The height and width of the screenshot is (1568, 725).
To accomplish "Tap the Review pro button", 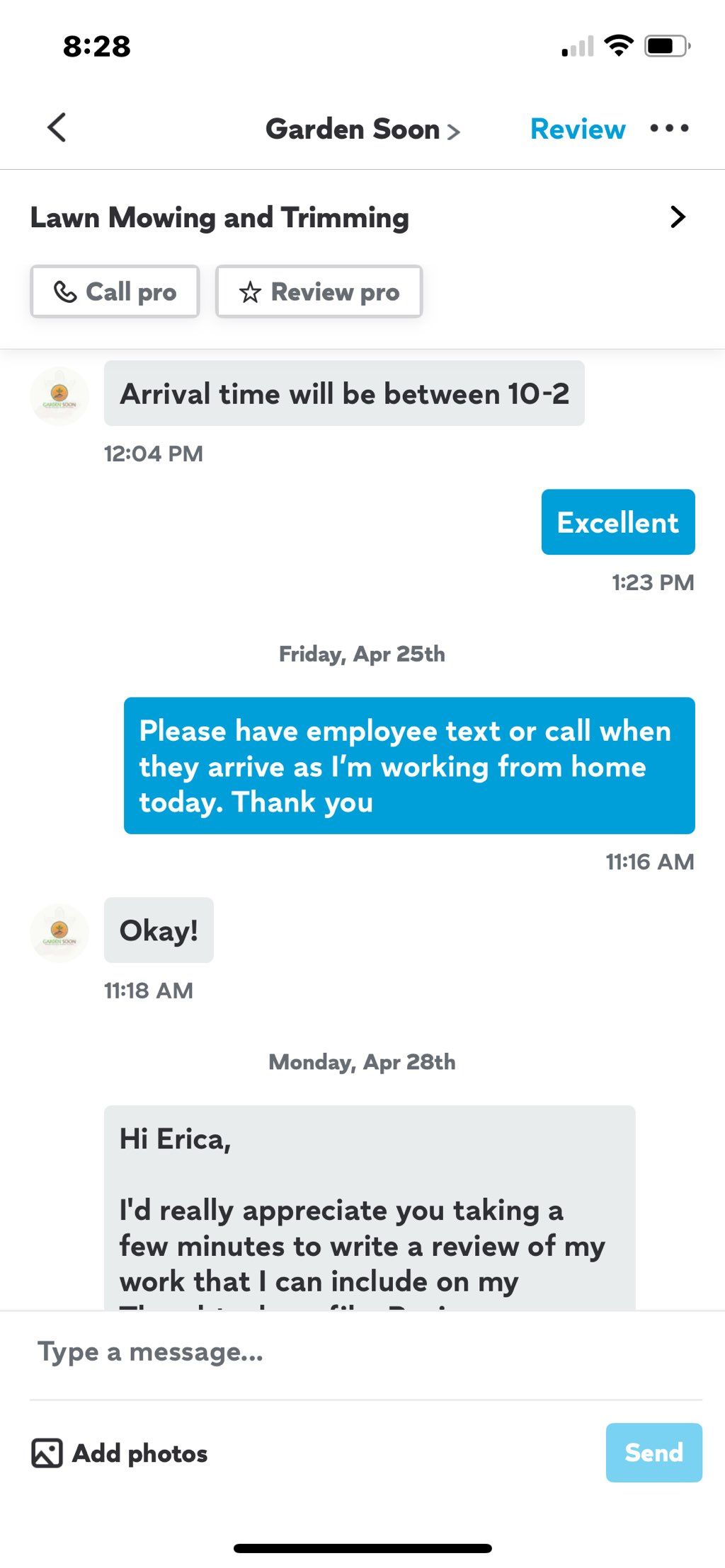I will [x=319, y=292].
